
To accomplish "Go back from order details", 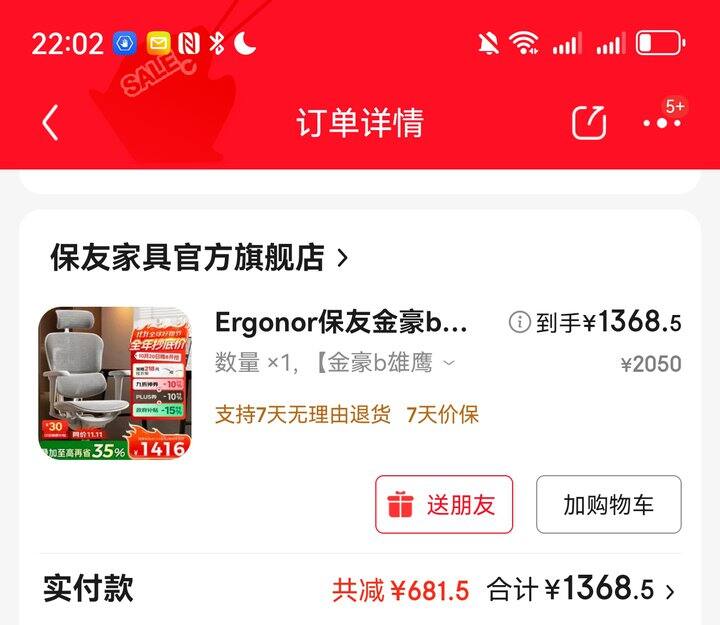I will click(x=51, y=123).
